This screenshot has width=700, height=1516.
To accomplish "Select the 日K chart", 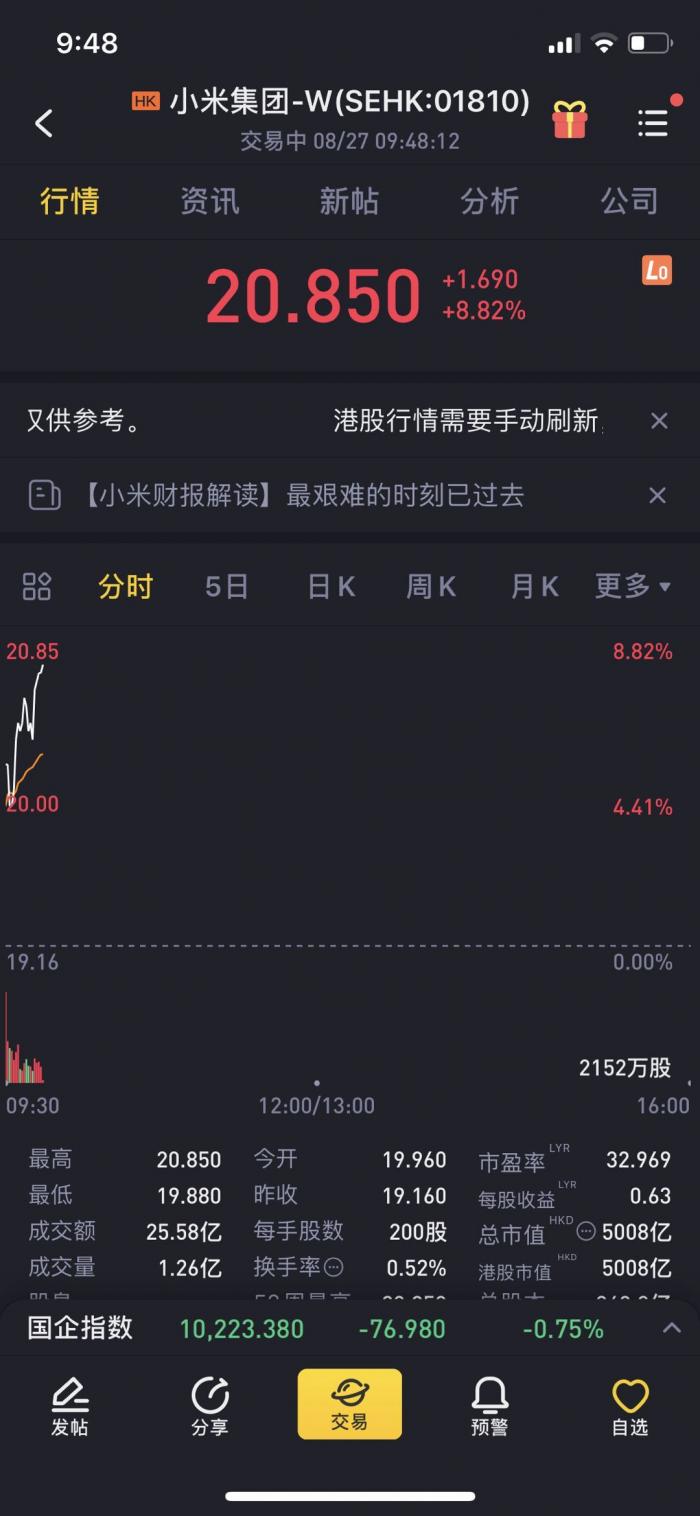I will pos(331,586).
